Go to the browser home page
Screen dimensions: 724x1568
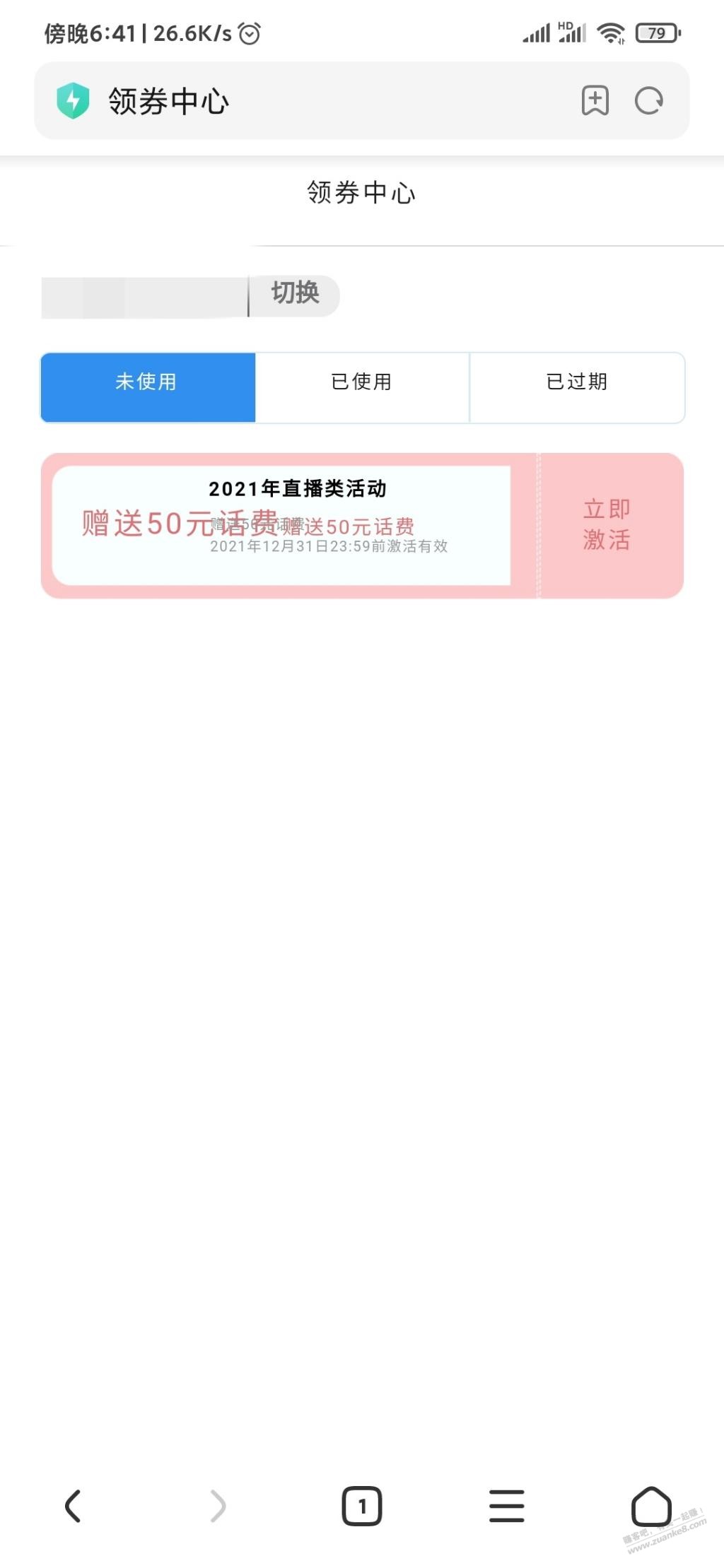650,1505
